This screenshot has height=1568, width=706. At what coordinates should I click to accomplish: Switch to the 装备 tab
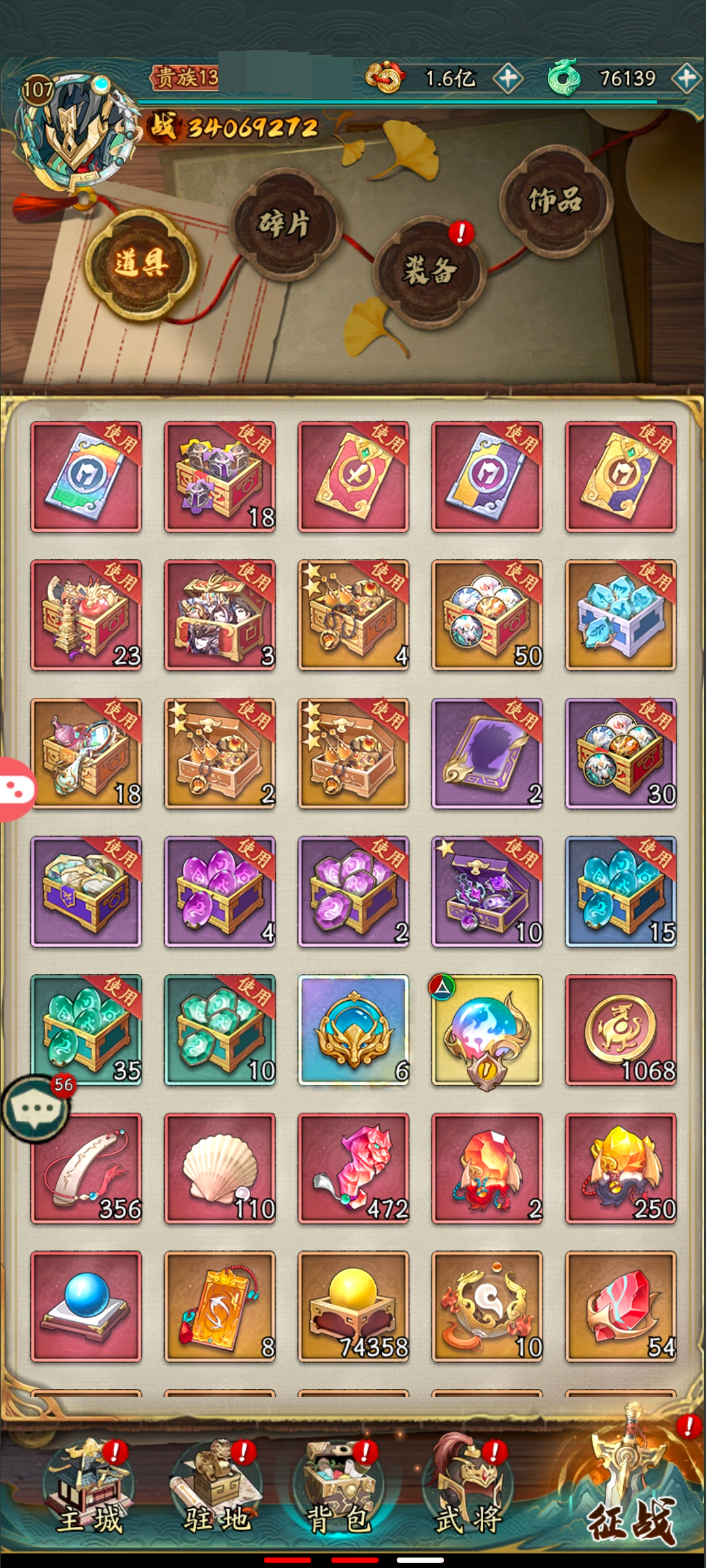(429, 270)
